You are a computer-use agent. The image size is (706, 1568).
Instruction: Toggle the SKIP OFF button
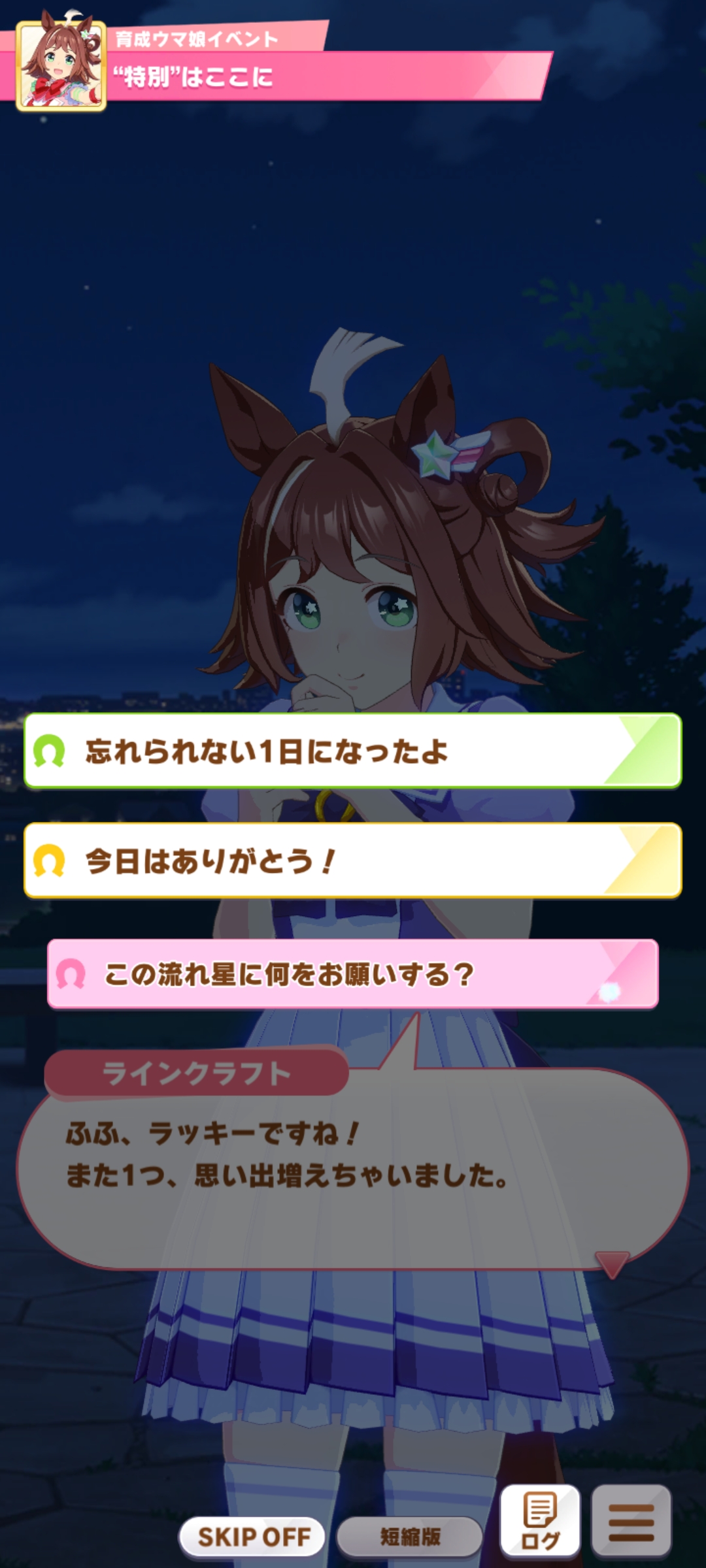pyautogui.click(x=253, y=1537)
